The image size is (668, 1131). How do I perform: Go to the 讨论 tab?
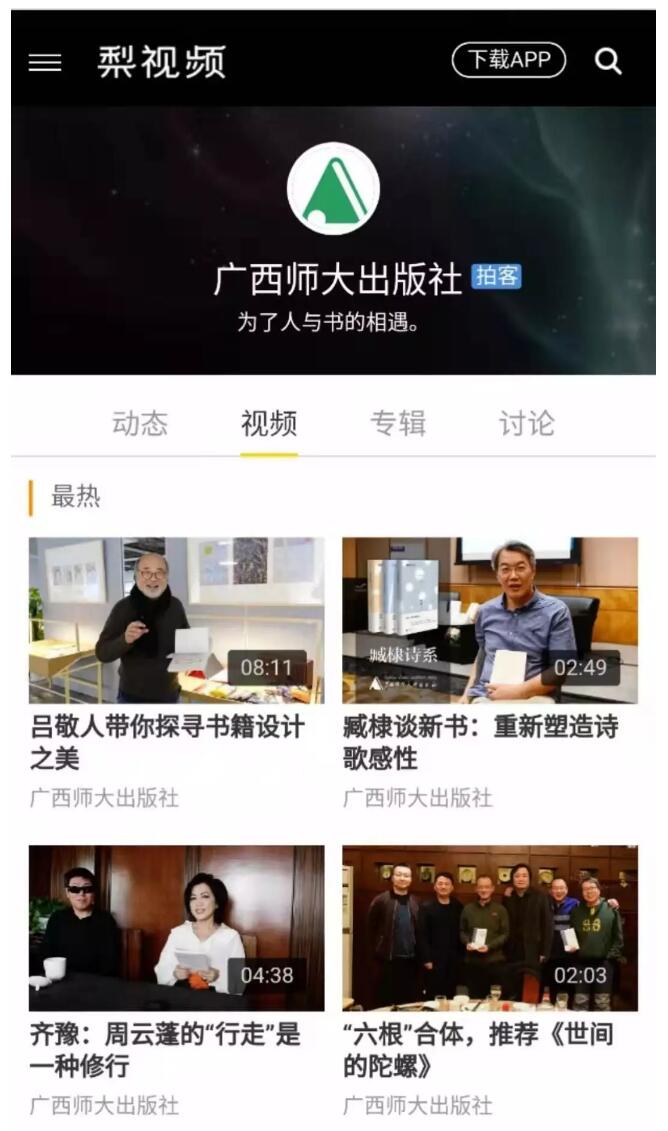click(x=526, y=423)
